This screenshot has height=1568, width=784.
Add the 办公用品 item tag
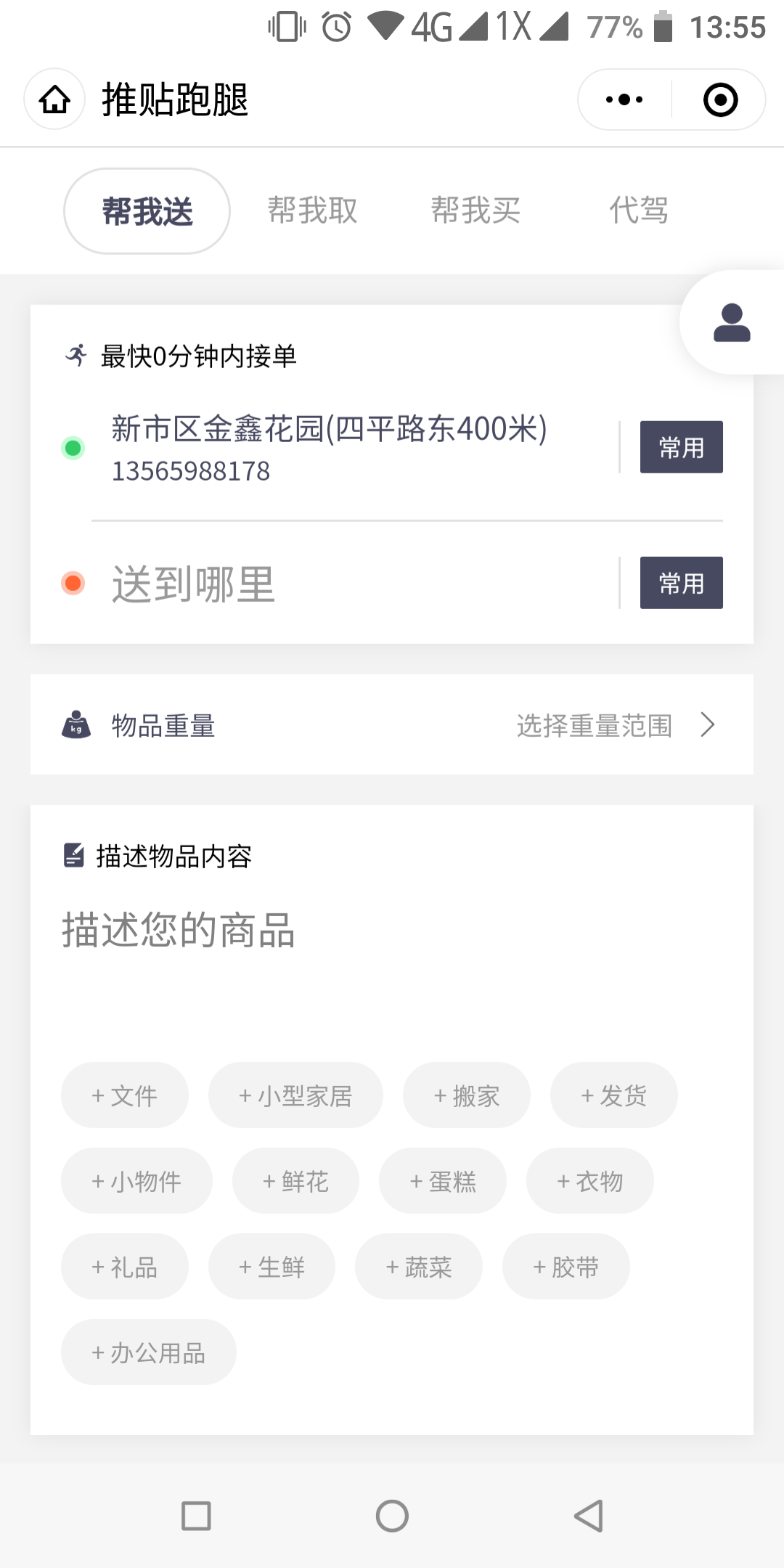pos(149,1352)
